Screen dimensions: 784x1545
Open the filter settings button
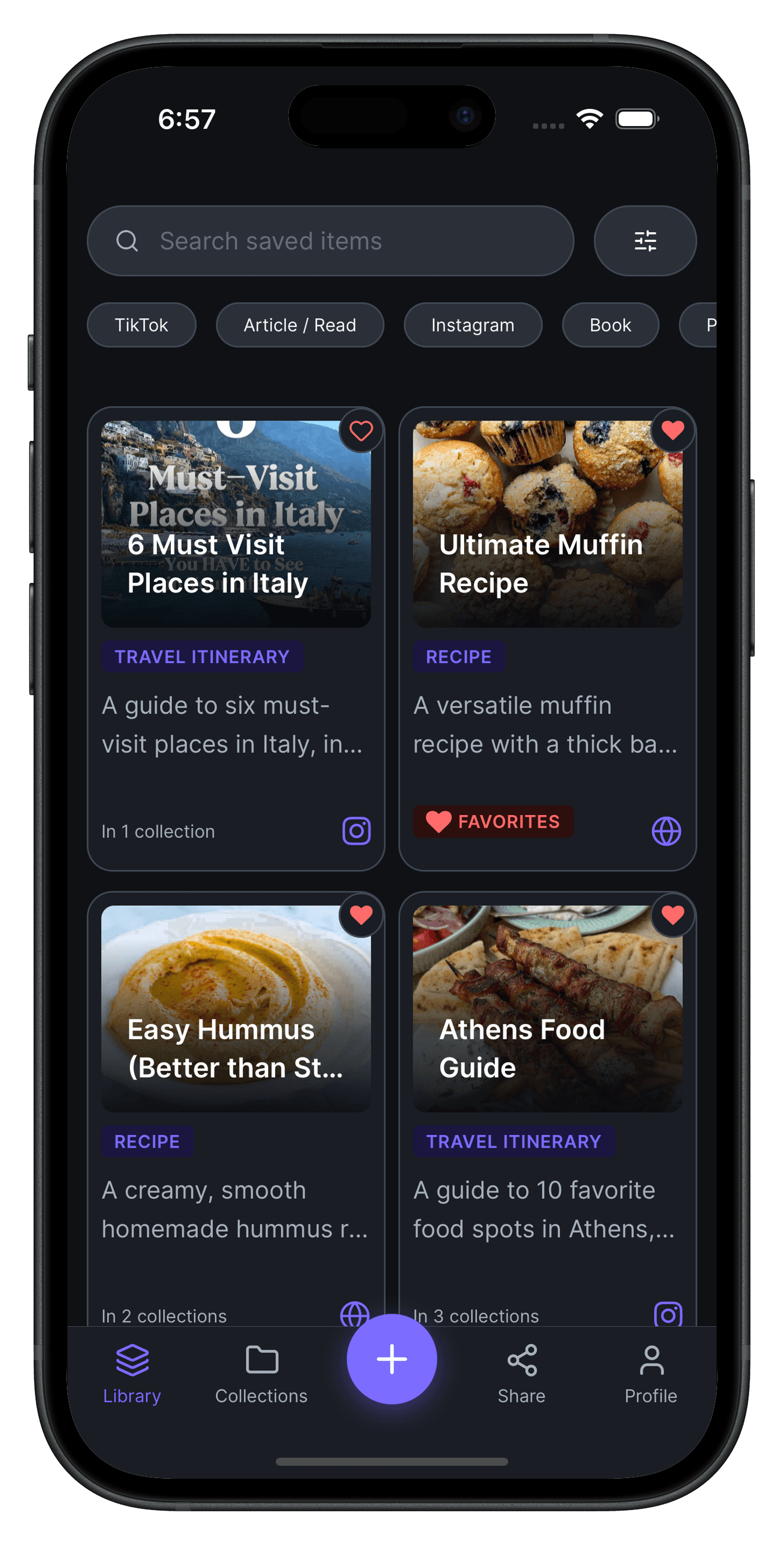pos(645,241)
